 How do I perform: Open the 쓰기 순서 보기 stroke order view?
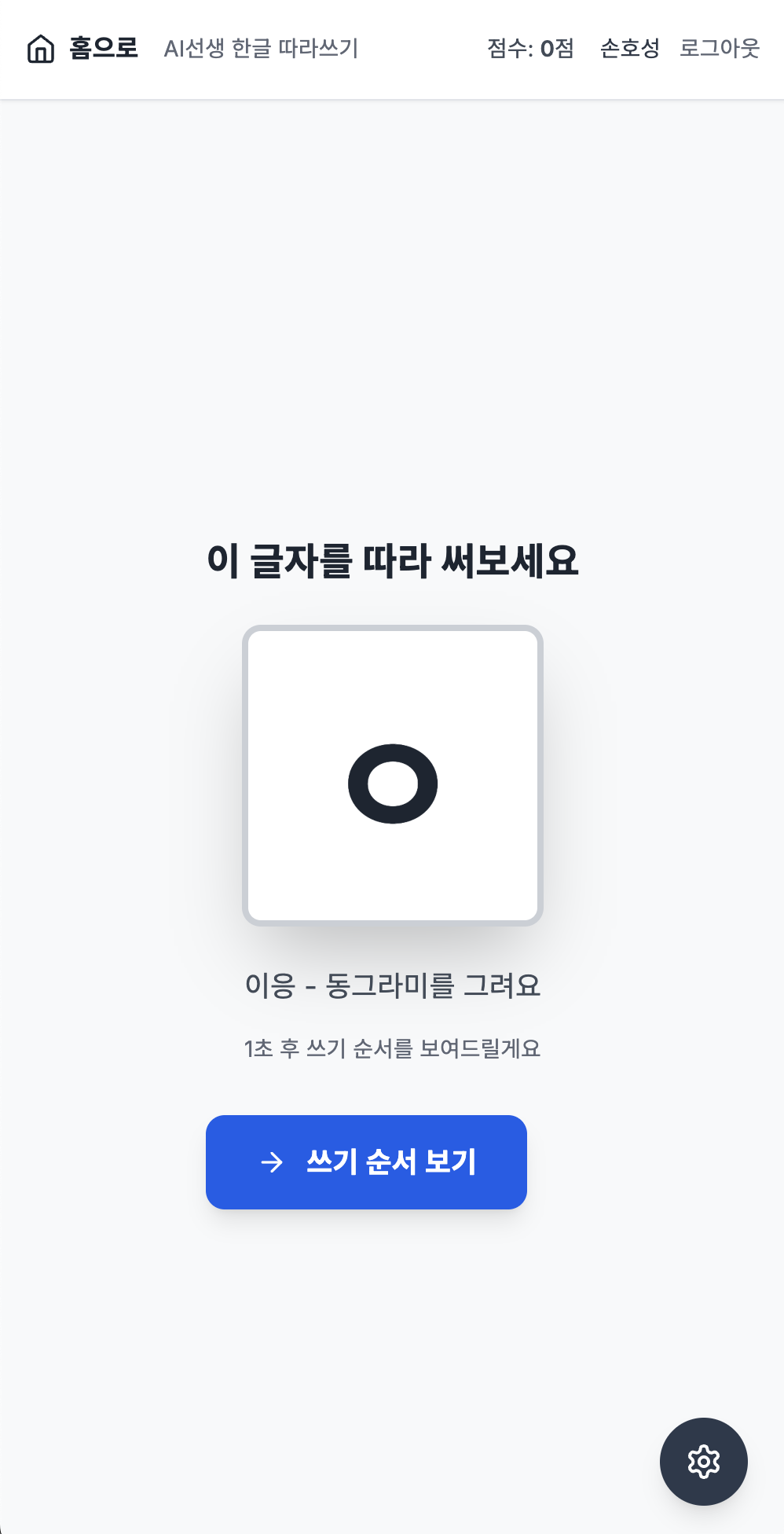(x=366, y=1162)
